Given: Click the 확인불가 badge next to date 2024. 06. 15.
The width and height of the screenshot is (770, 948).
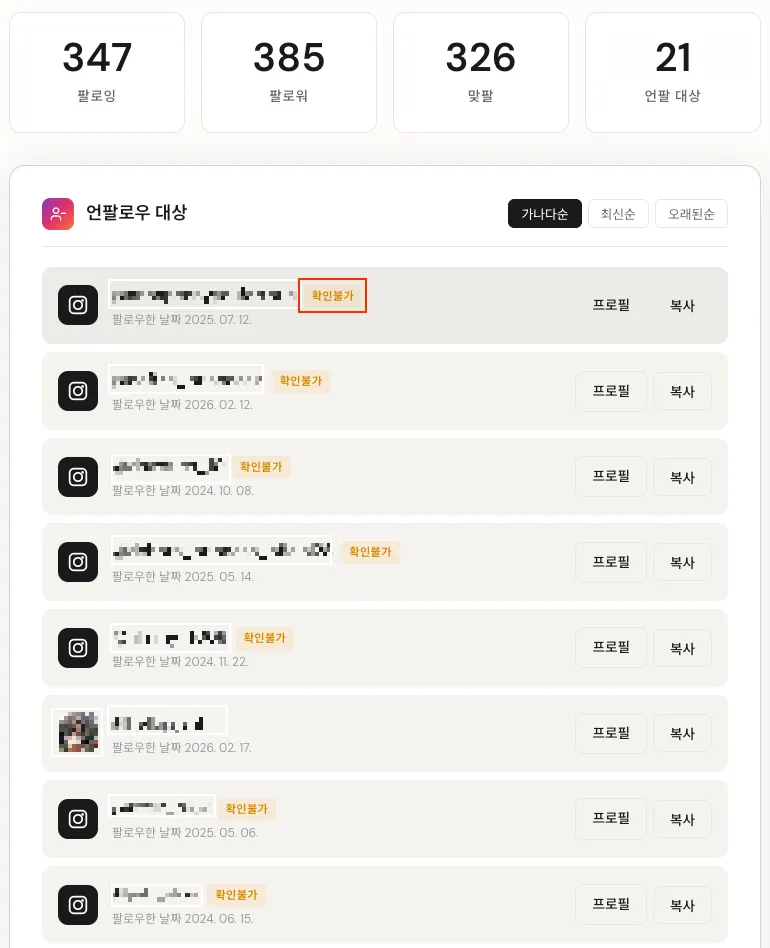Looking at the screenshot, I should point(237,895).
